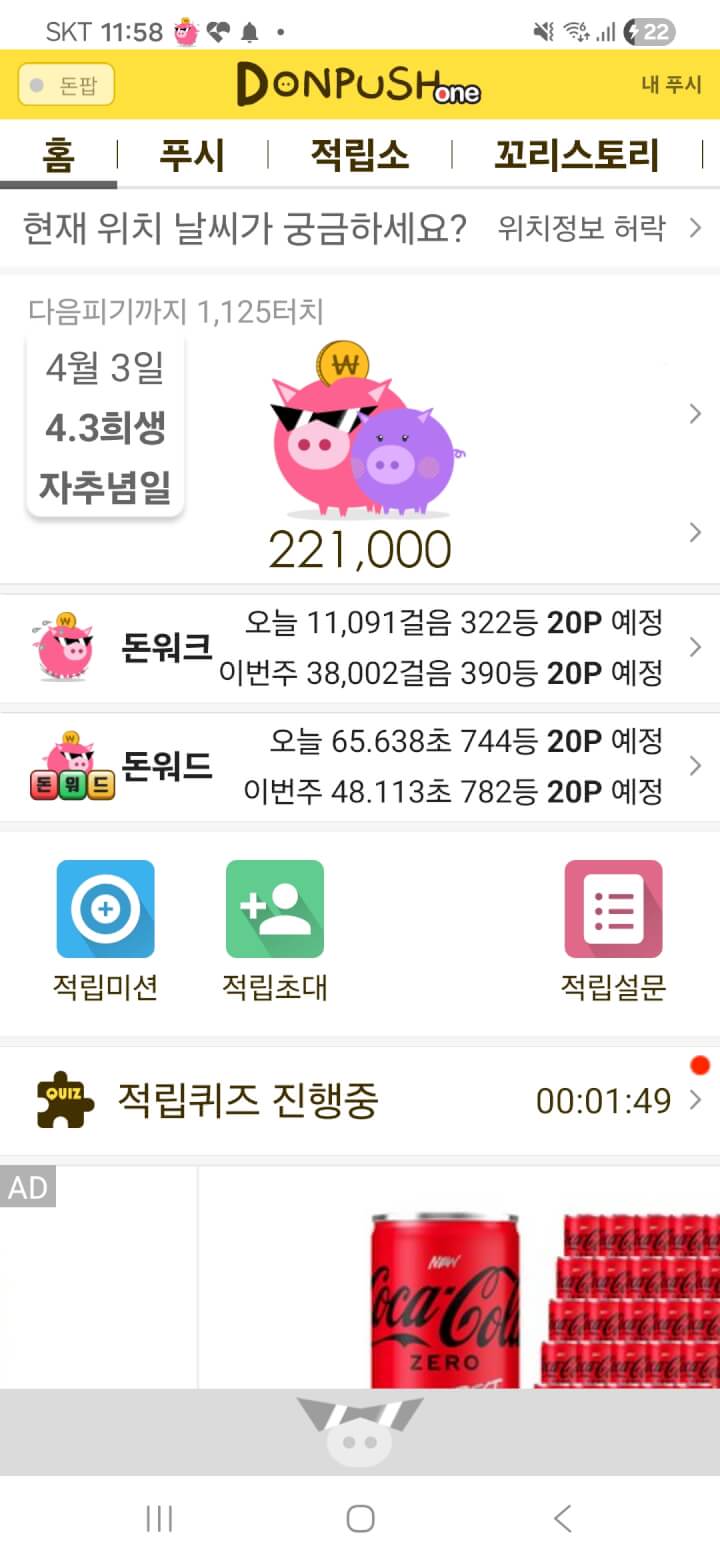Open the recent apps view
The height and width of the screenshot is (1560, 720).
[x=159, y=1518]
